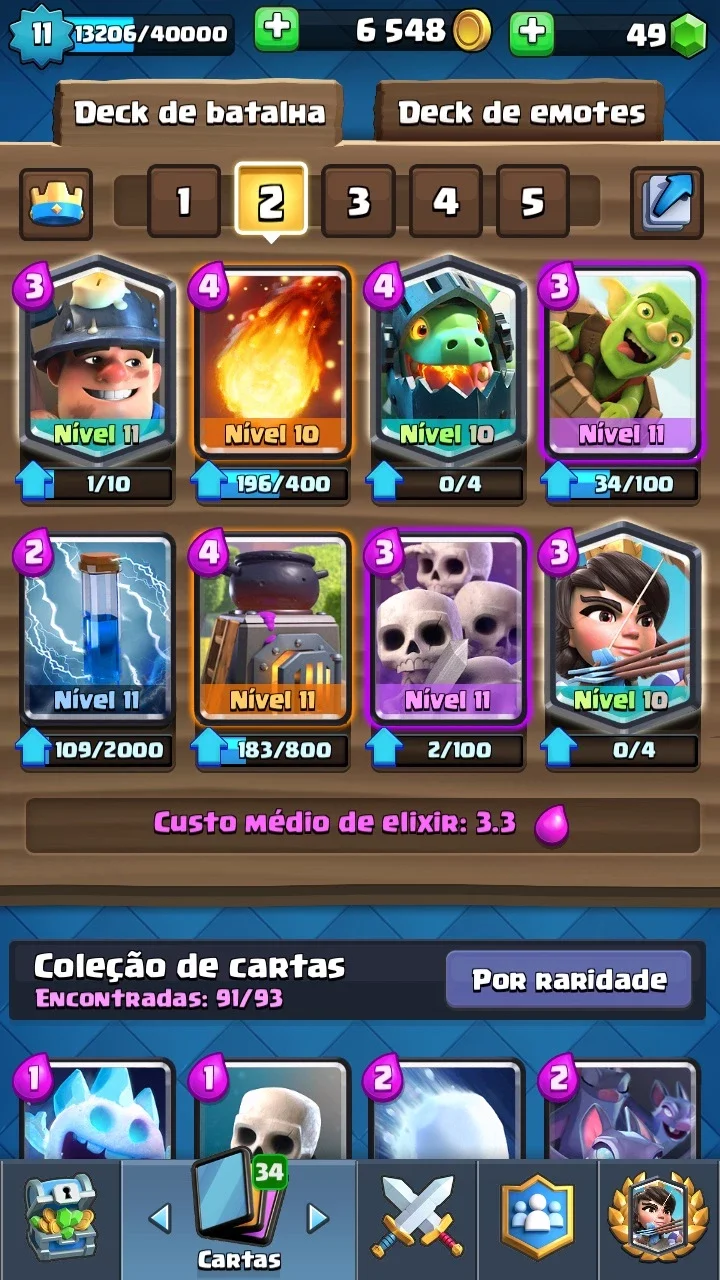
Task: Switch to the Deck de emotes tab
Action: 521,112
